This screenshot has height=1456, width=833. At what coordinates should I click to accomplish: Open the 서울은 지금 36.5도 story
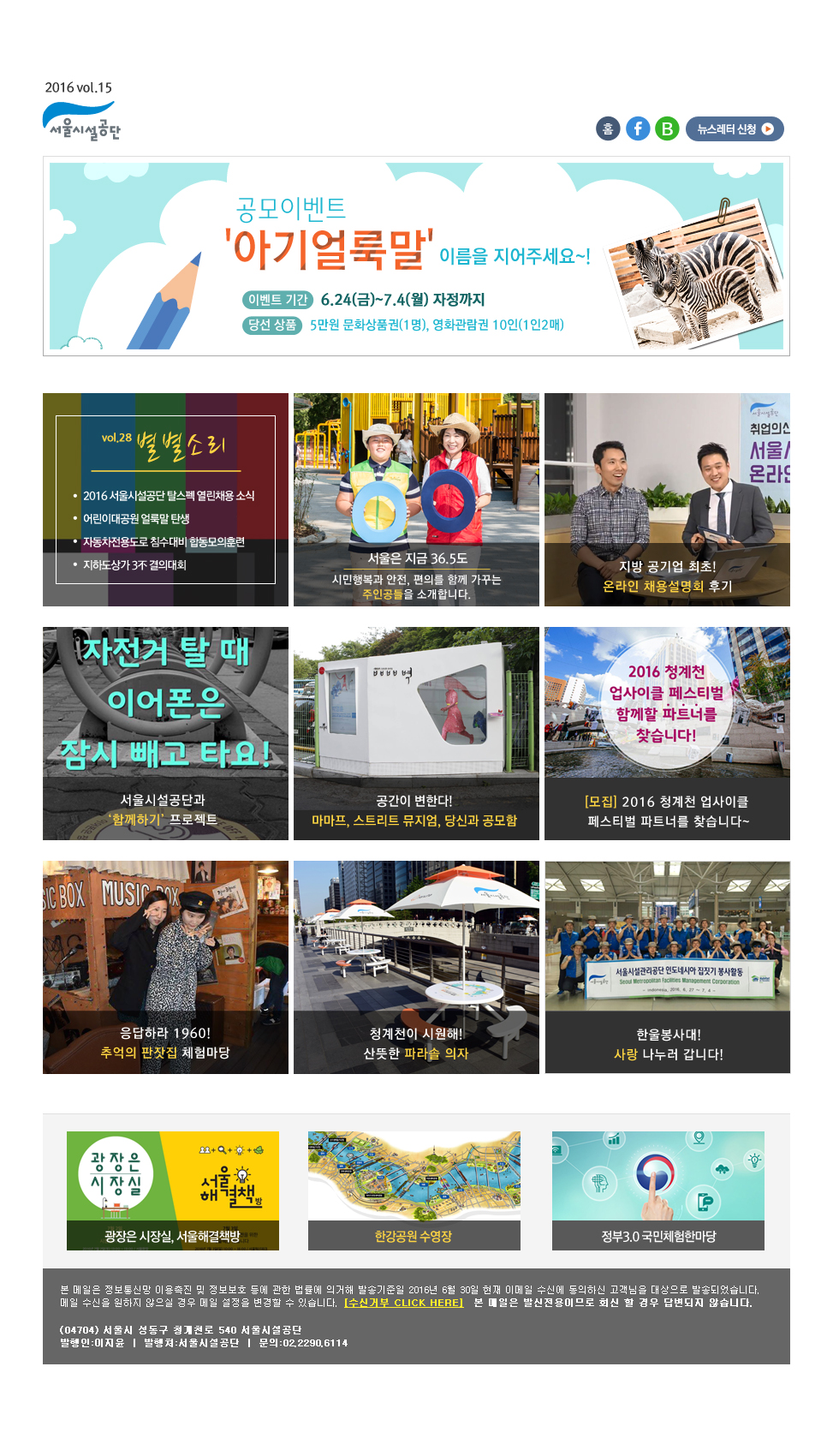[416, 499]
